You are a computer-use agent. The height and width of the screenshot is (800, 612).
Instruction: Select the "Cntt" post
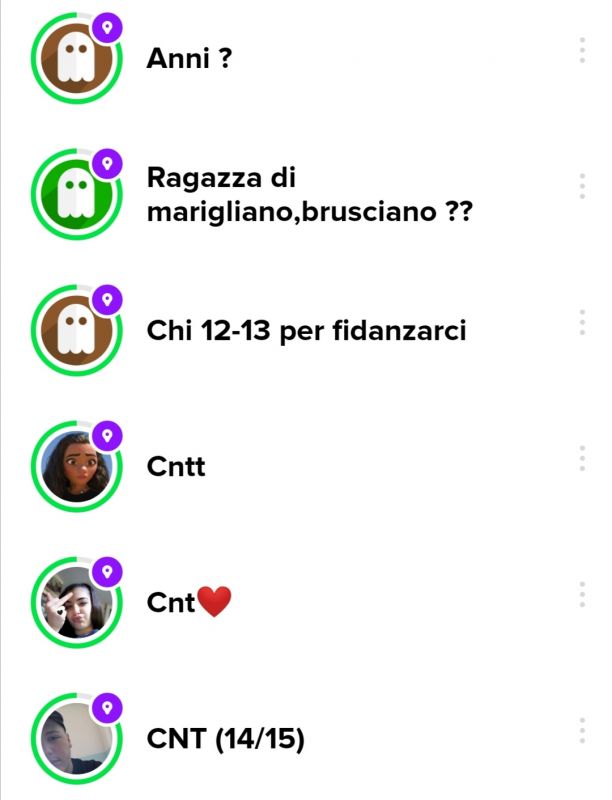click(176, 467)
